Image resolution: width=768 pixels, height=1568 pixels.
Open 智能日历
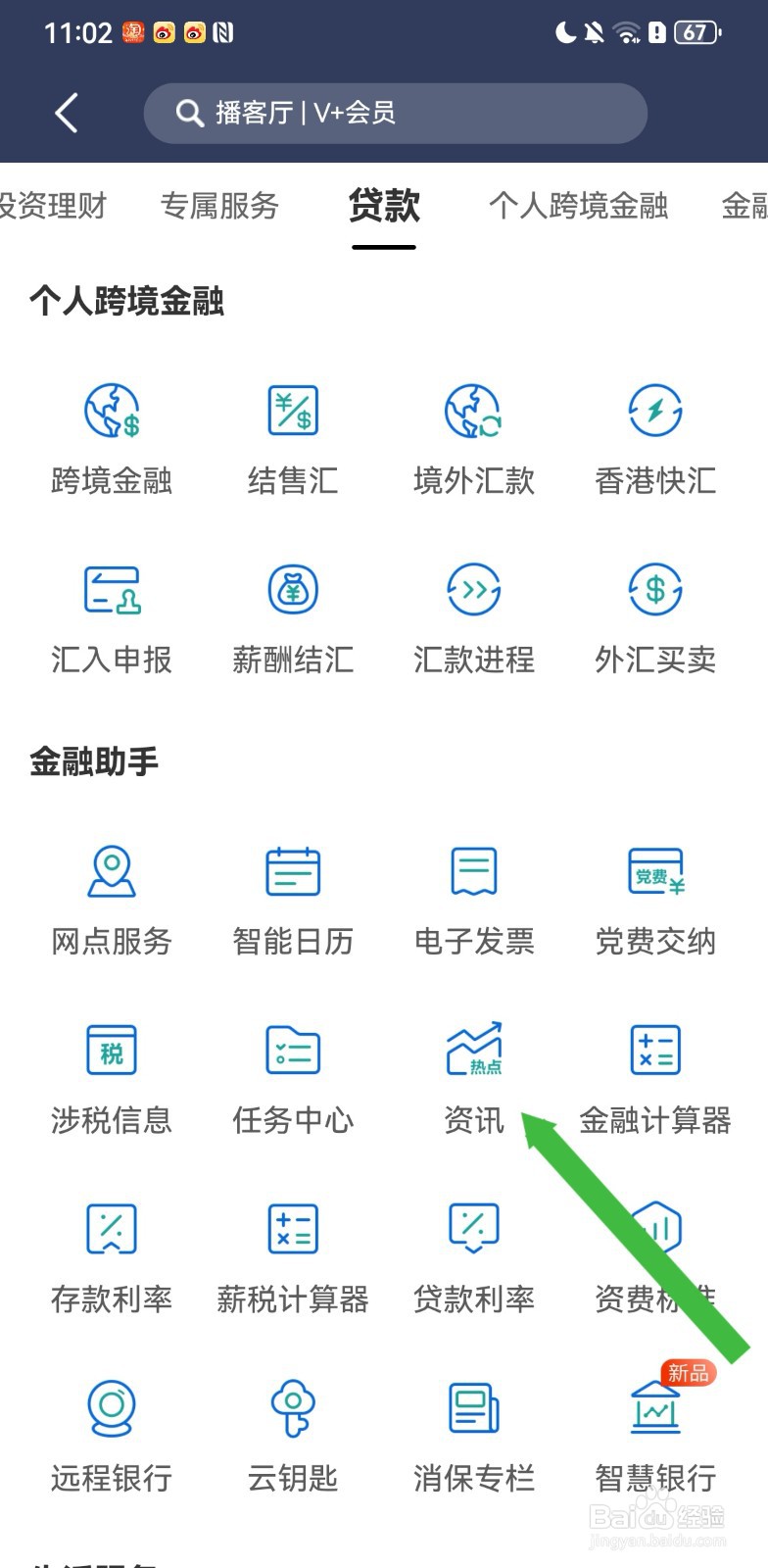[x=293, y=898]
